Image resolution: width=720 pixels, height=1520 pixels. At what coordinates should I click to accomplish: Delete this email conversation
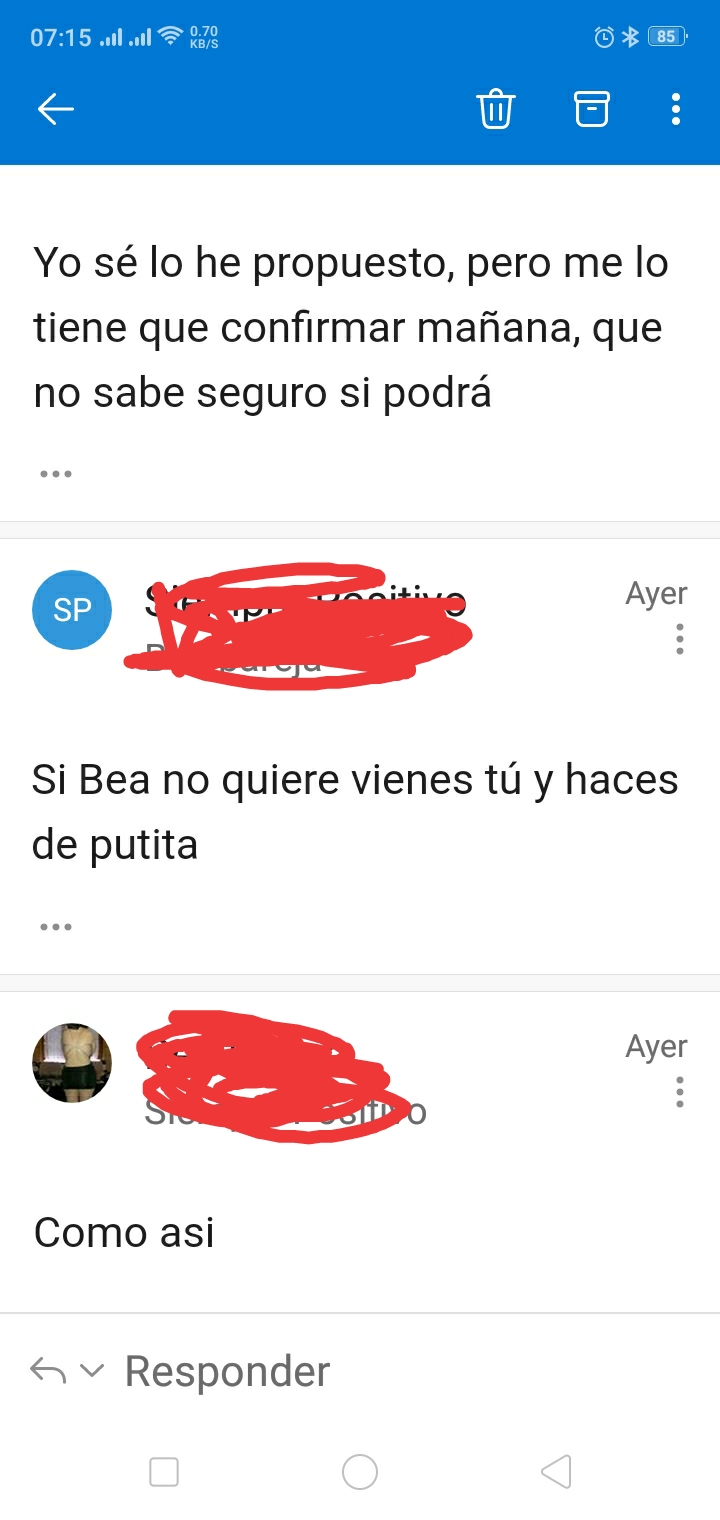click(x=496, y=109)
